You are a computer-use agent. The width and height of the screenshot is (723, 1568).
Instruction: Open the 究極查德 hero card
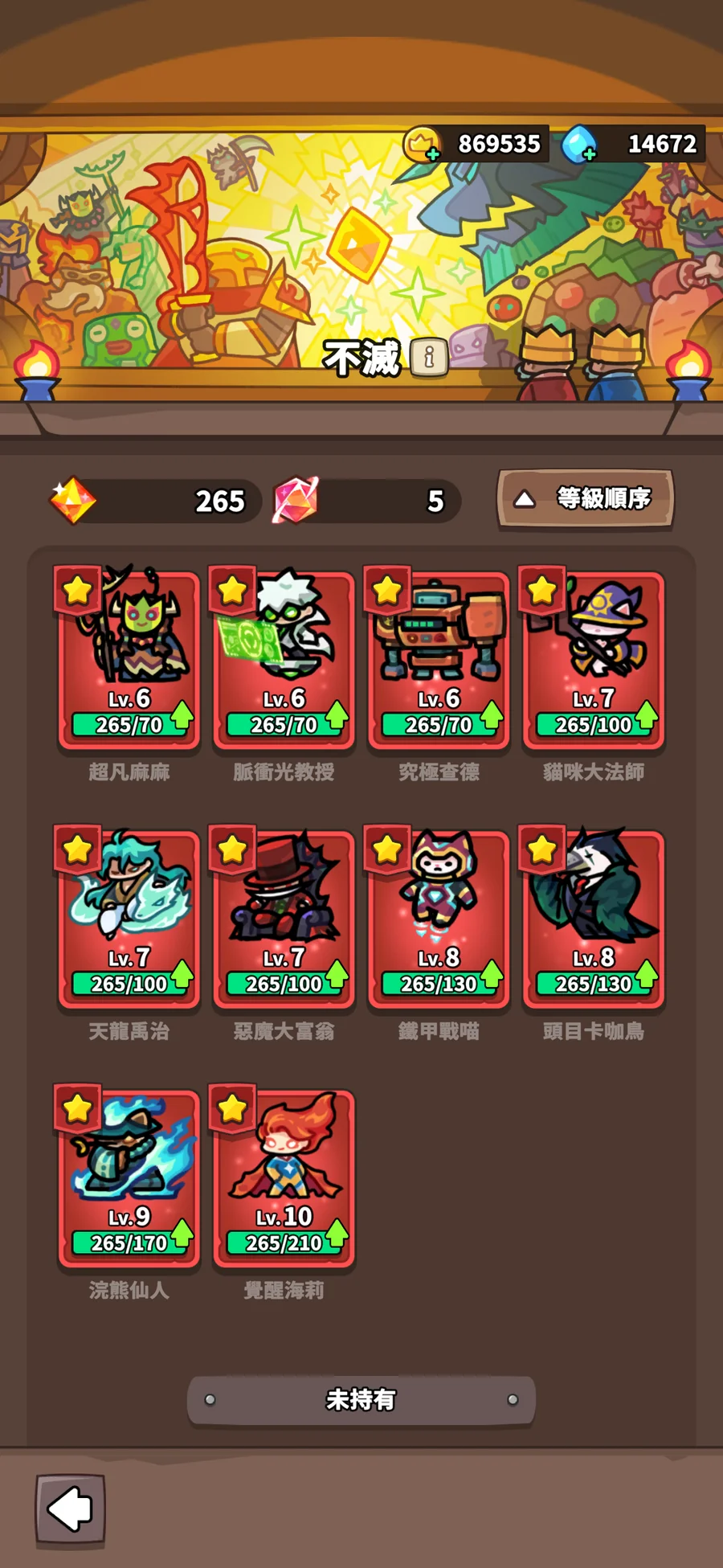coord(439,659)
